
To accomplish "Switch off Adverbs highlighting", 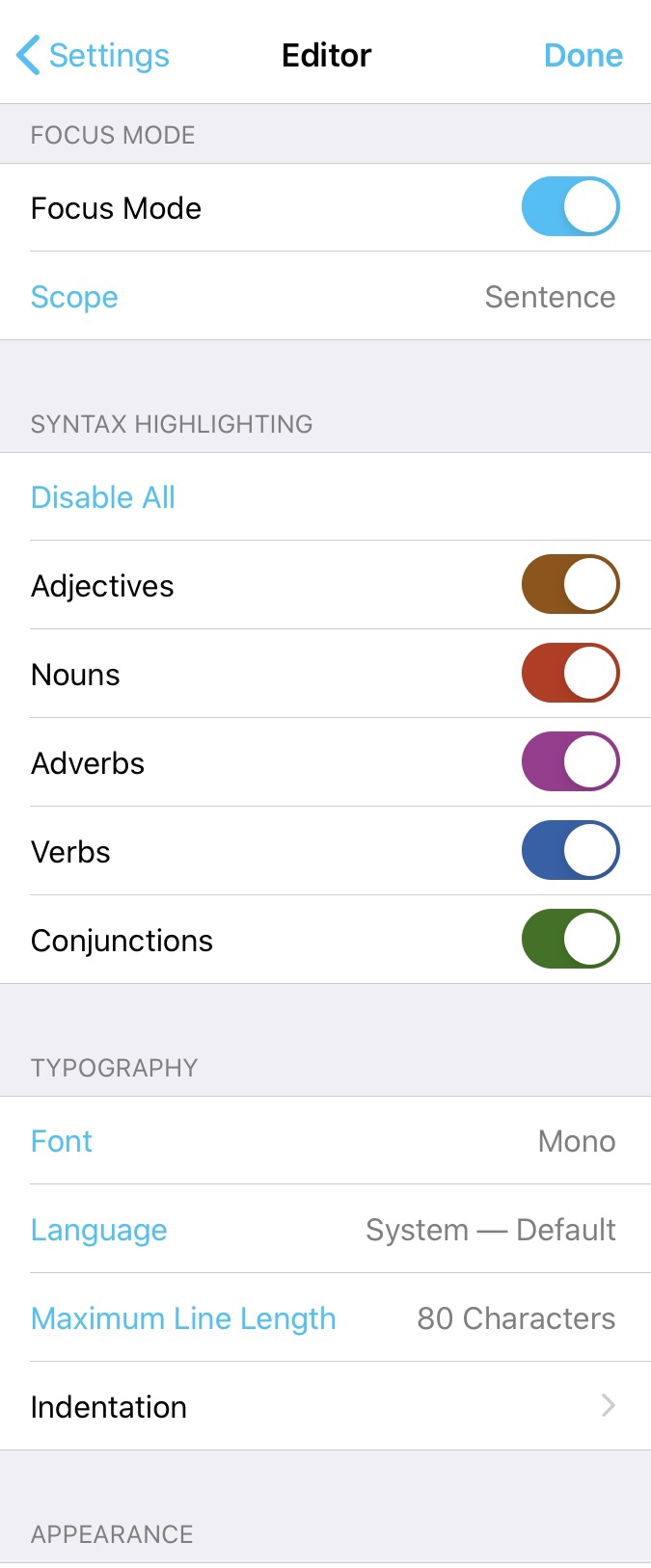I will click(x=570, y=762).
